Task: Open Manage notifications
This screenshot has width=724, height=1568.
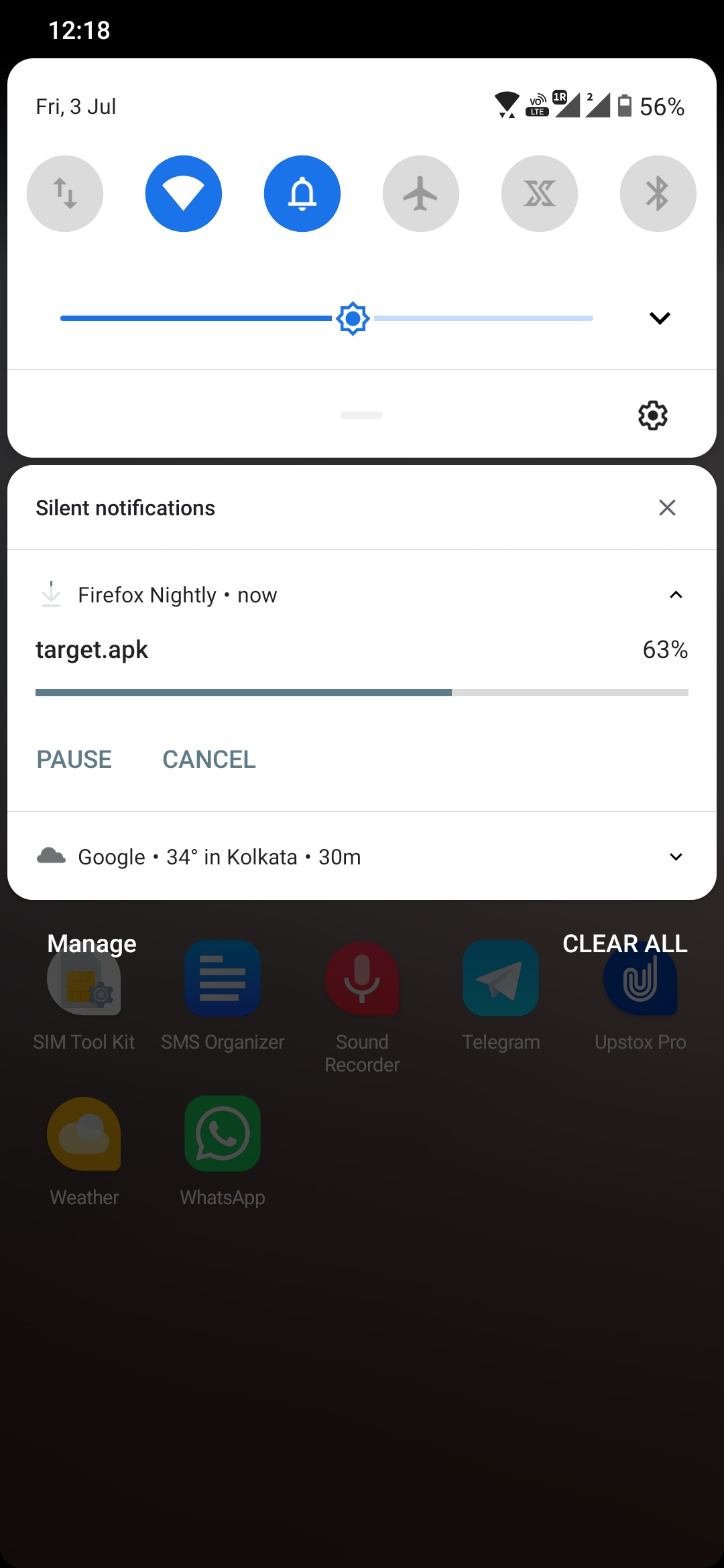Action: (x=92, y=943)
